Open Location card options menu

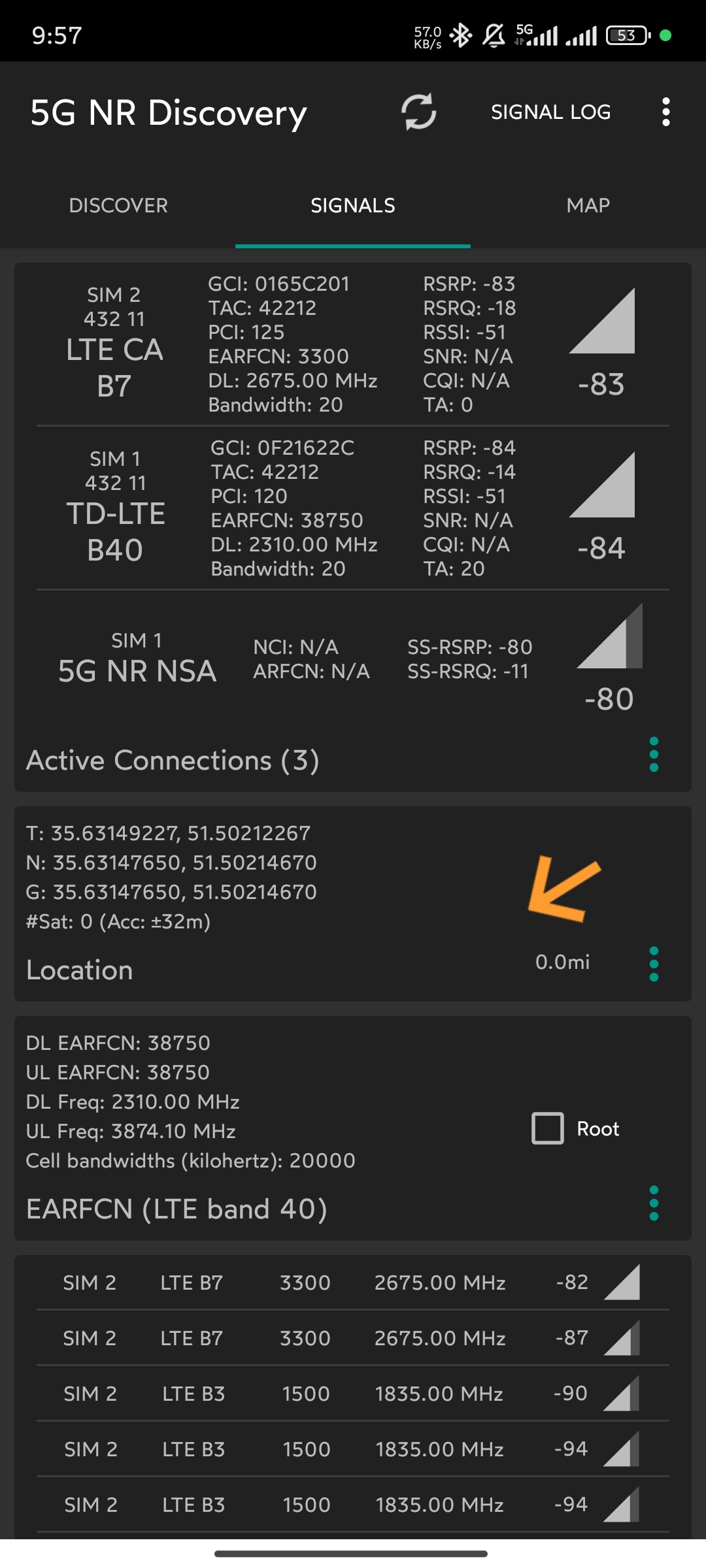654,964
